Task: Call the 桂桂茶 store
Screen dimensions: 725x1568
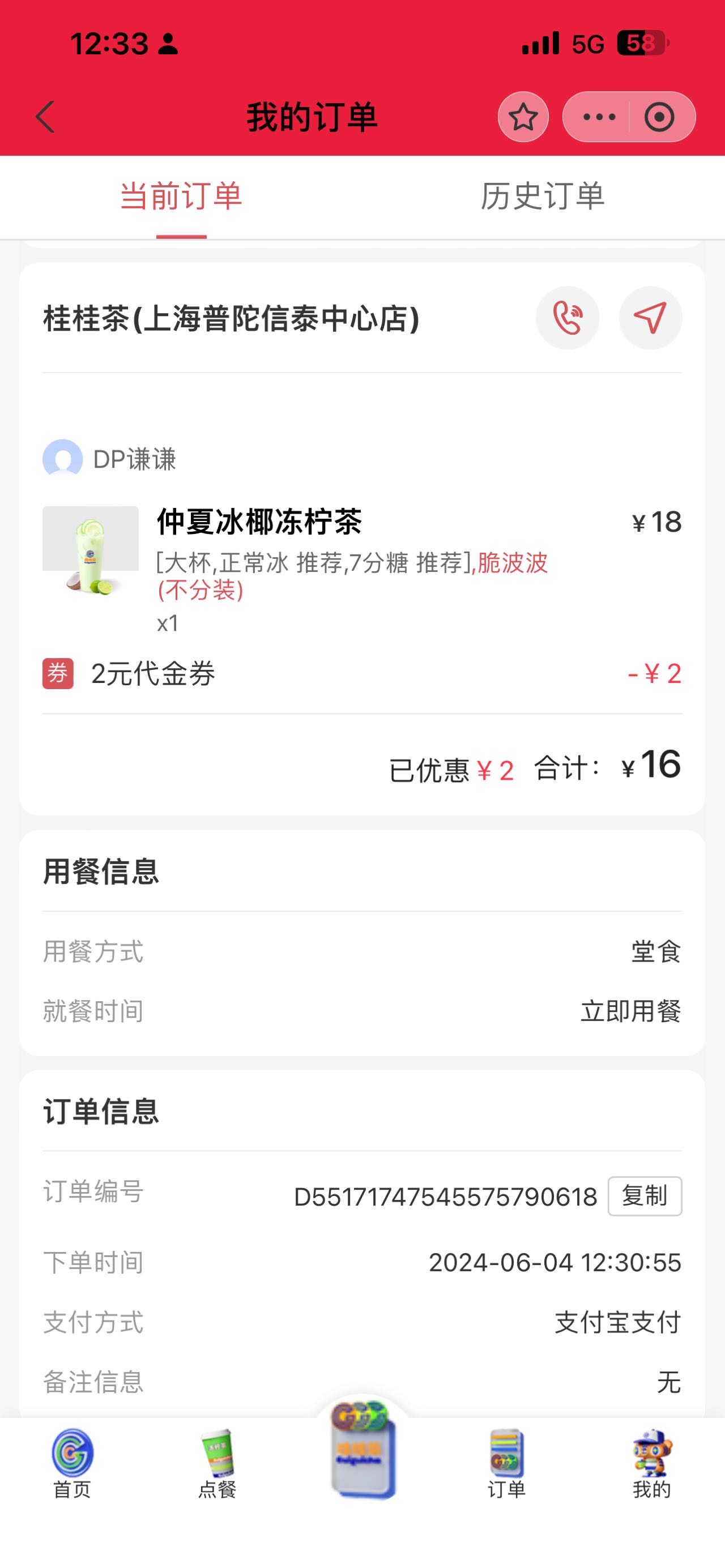Action: 568,318
